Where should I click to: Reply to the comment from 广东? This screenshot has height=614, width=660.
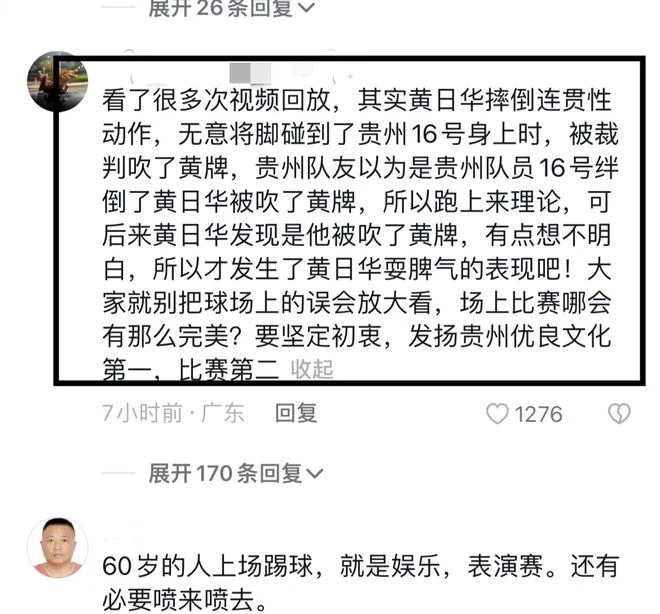pyautogui.click(x=296, y=413)
